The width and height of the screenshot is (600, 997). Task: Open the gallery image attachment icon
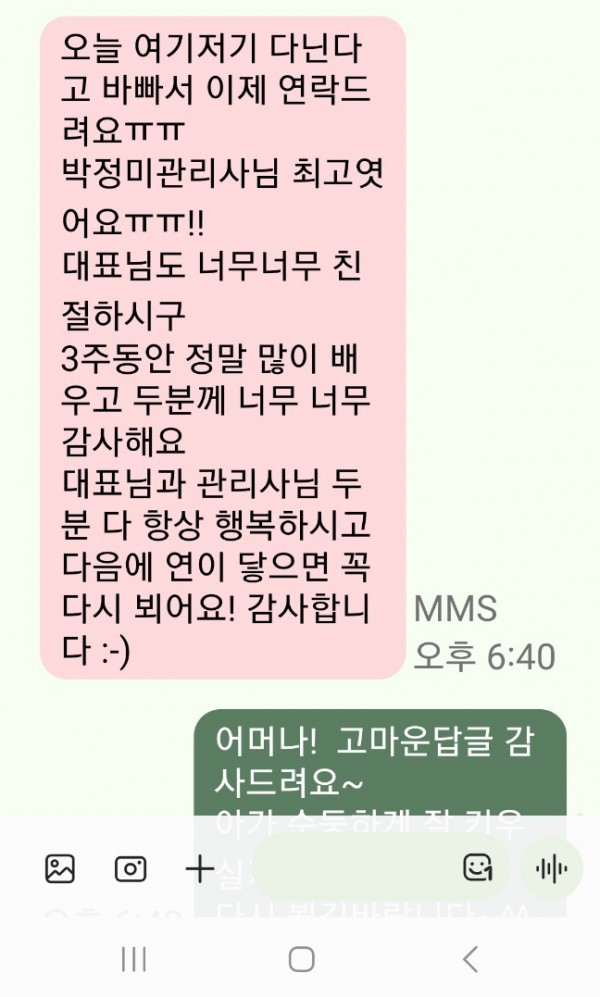coord(60,869)
